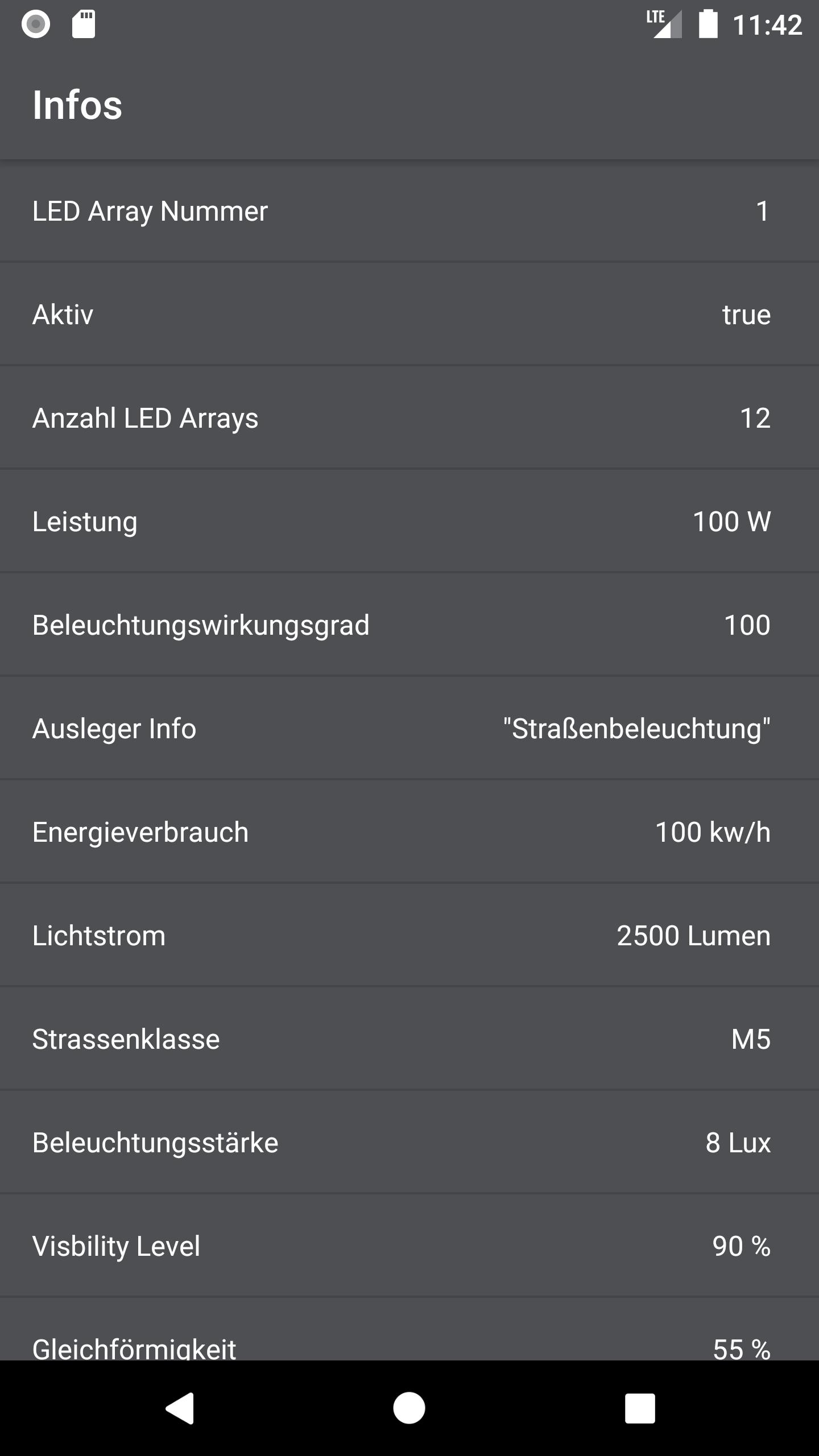Tap the home button in the navigation bar

(409, 1408)
